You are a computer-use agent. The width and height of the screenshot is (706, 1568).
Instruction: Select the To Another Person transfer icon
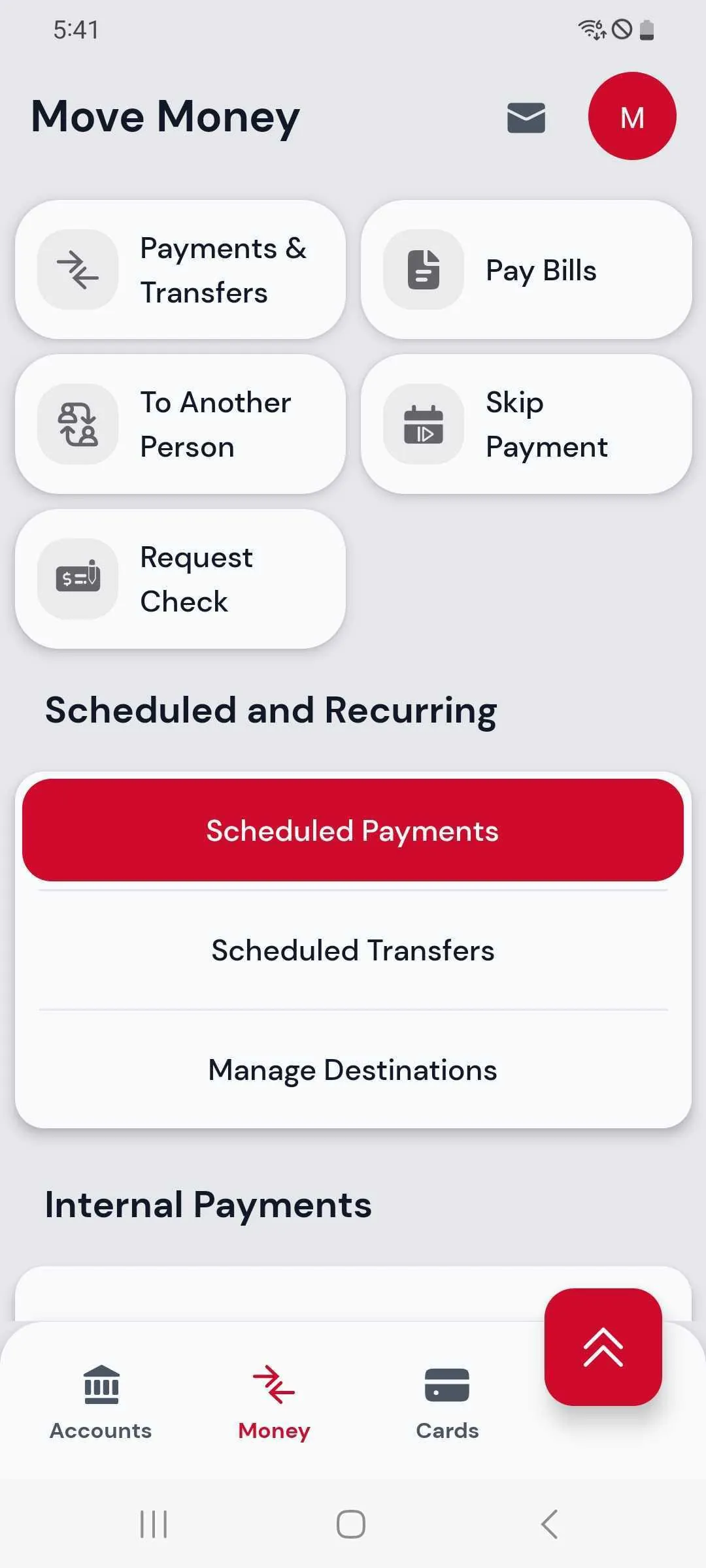pos(78,424)
